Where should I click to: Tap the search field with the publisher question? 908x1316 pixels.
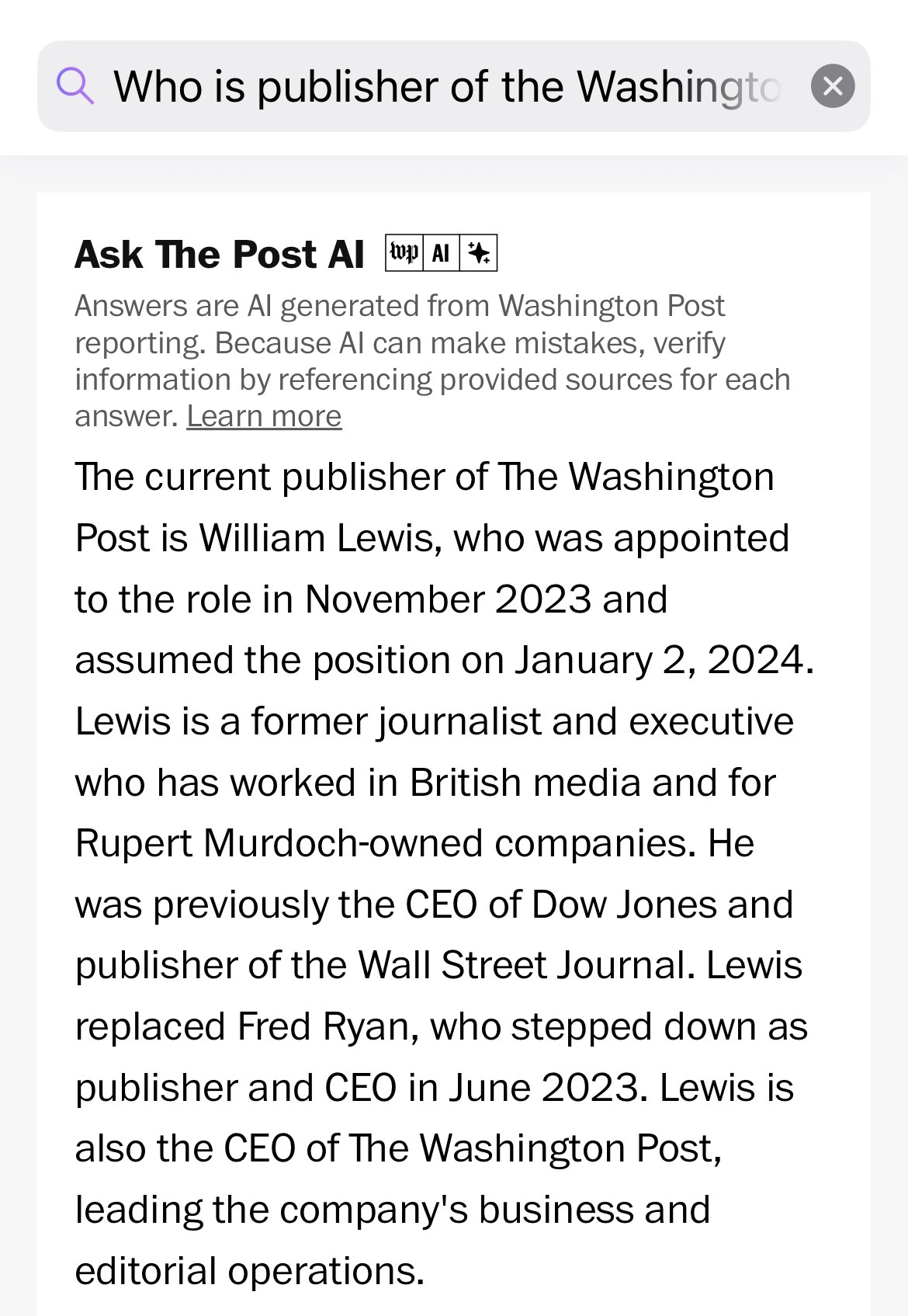pos(446,86)
